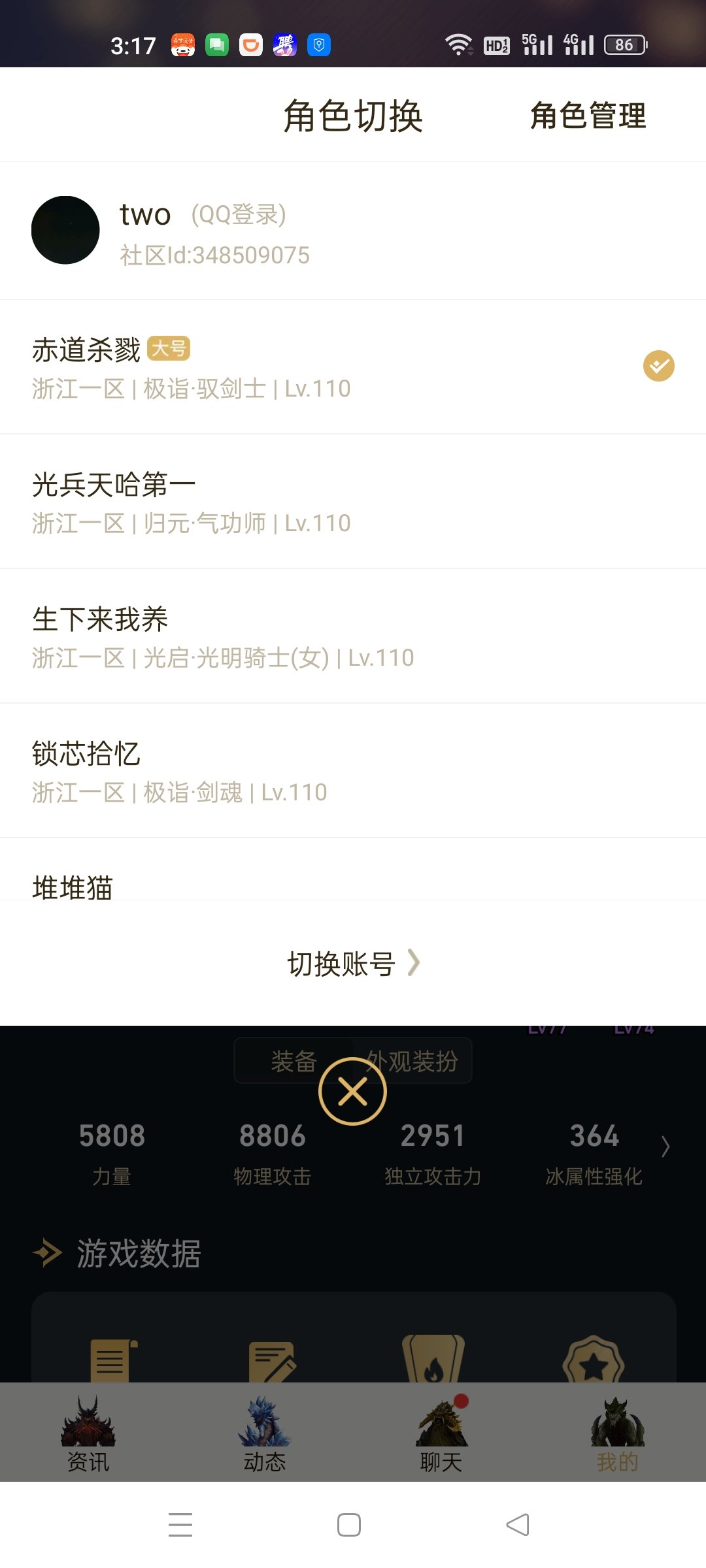Switch to character 生下来我养
This screenshot has height=1568, width=706.
[x=353, y=636]
